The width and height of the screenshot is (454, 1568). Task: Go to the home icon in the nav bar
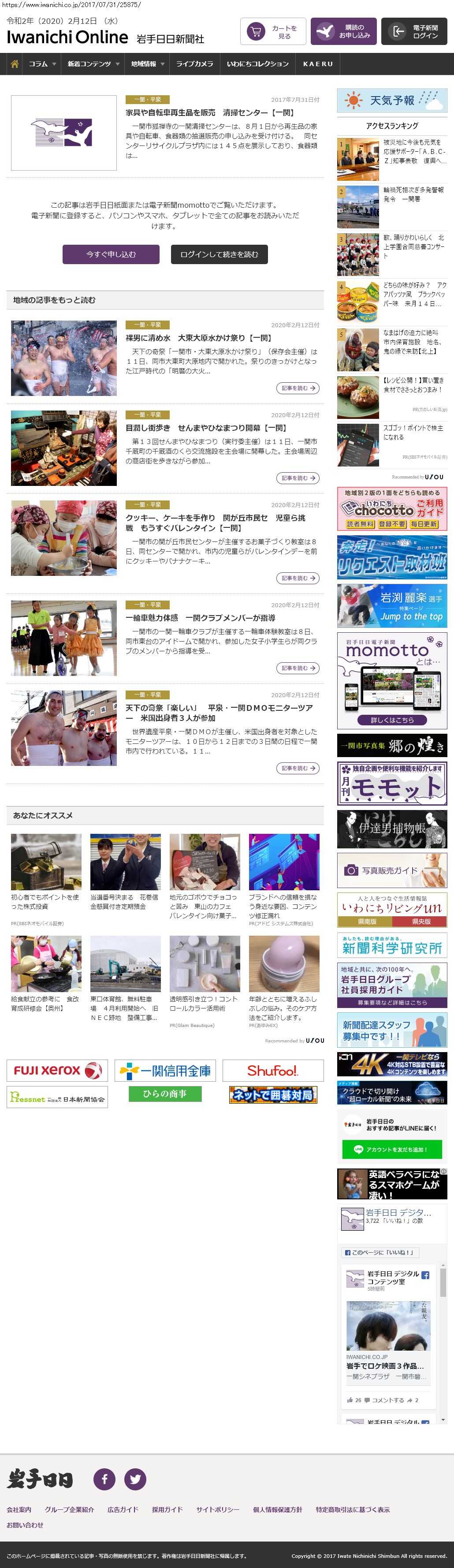pos(15,64)
